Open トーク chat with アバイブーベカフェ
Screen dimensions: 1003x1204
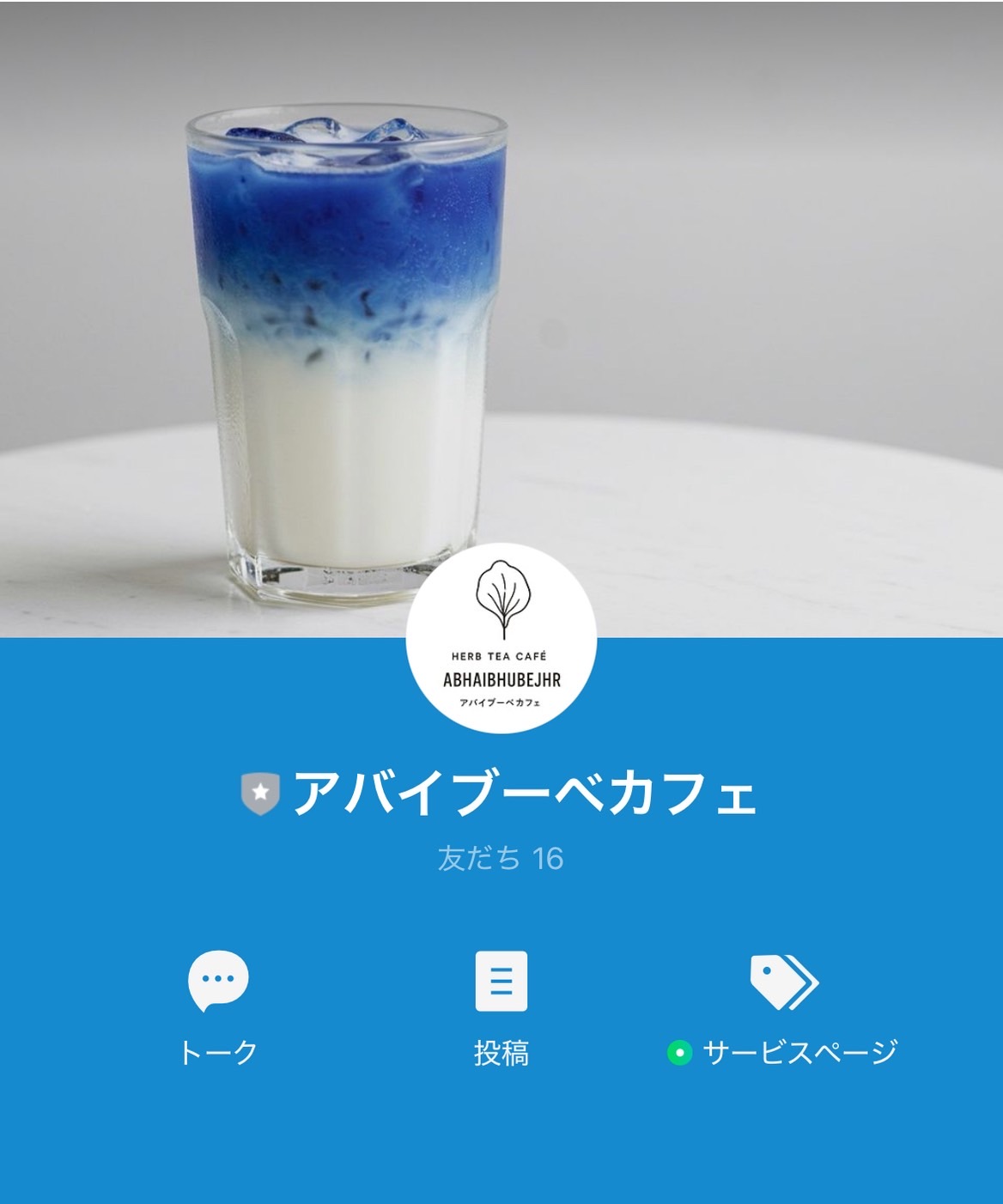(x=218, y=1005)
